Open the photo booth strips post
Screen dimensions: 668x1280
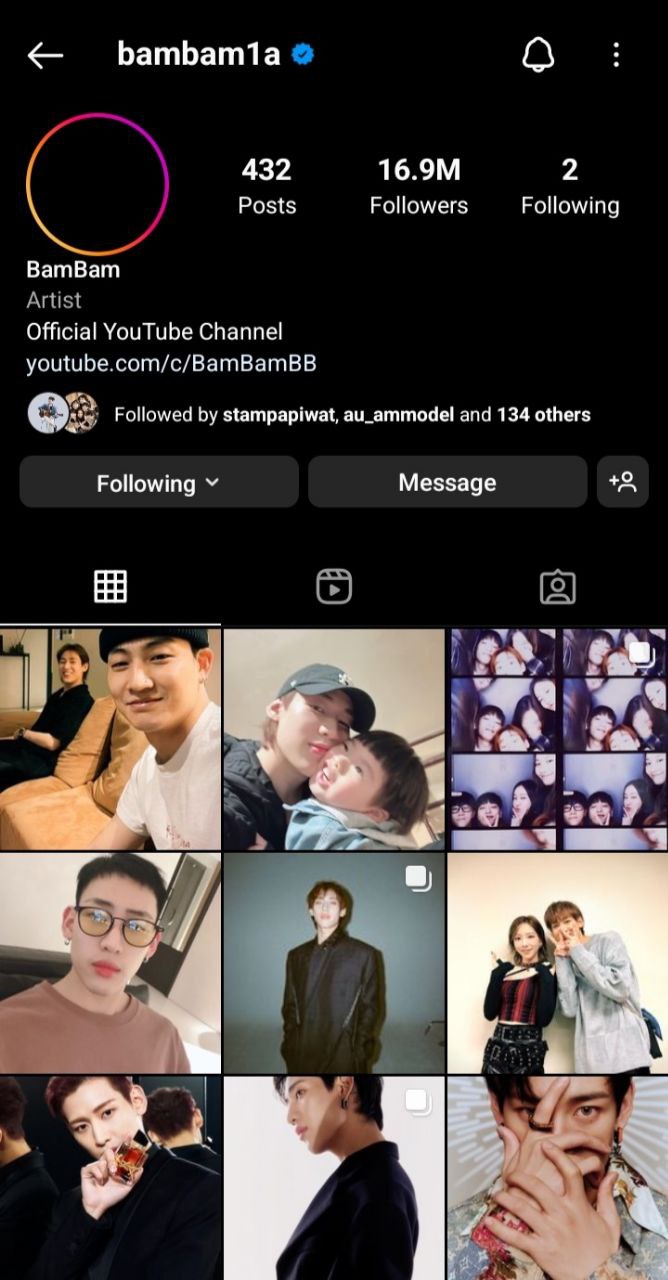click(x=557, y=739)
